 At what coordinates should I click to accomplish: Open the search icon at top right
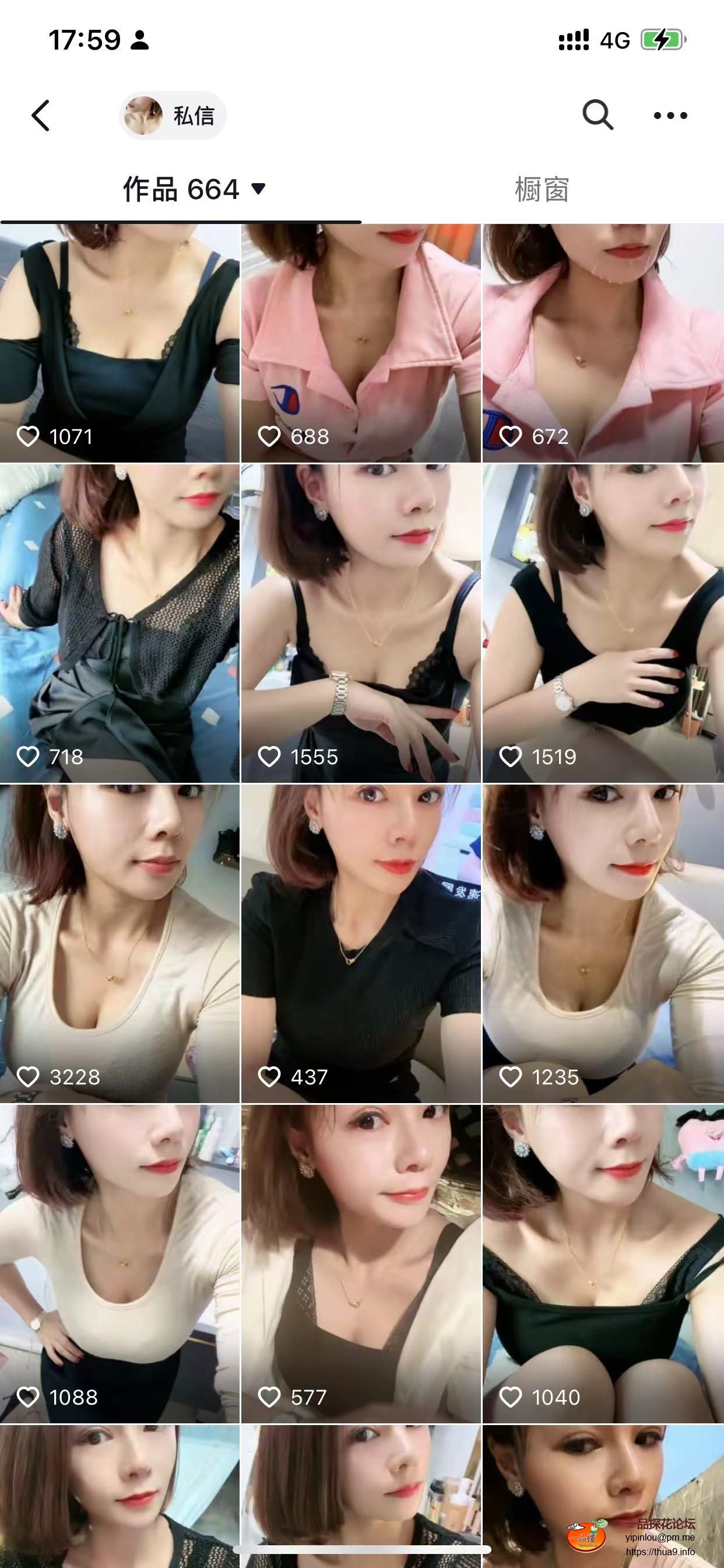(599, 114)
